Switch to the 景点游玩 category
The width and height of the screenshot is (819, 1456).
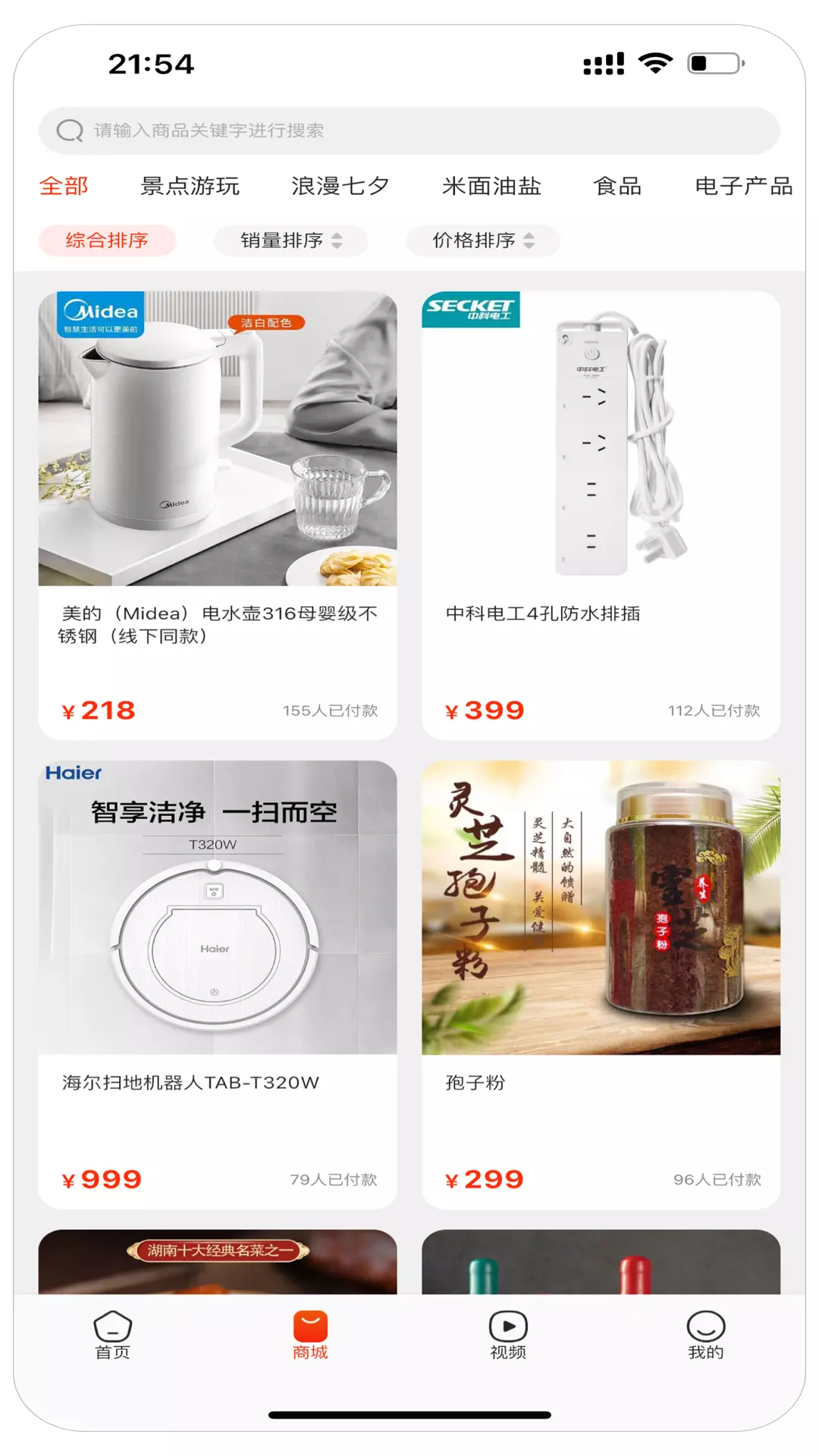coord(190,186)
